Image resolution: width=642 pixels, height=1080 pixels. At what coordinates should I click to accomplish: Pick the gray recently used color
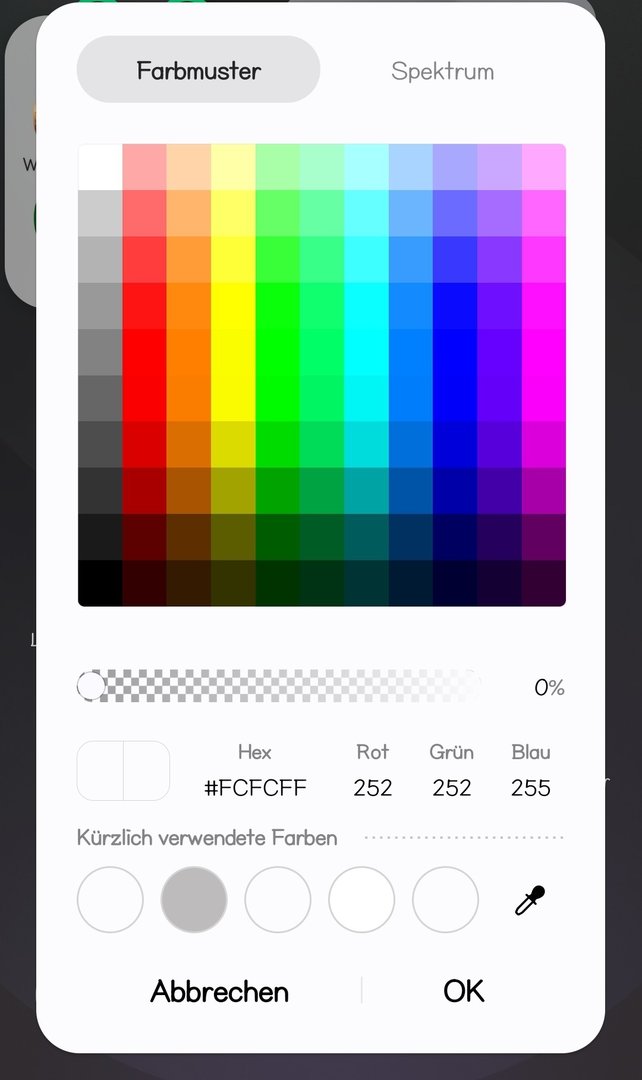[x=194, y=900]
